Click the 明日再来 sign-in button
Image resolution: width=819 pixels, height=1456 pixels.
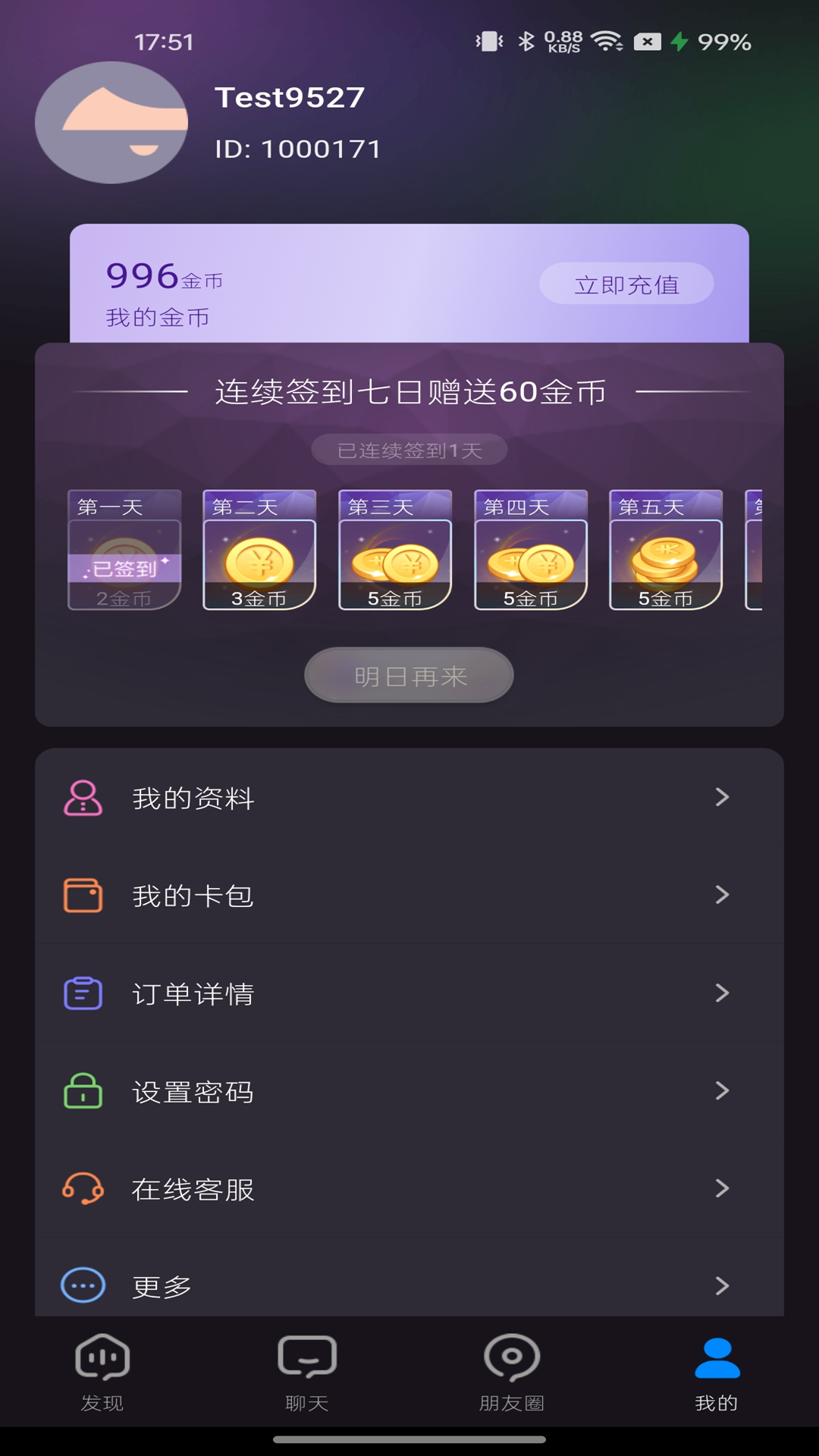tap(409, 674)
